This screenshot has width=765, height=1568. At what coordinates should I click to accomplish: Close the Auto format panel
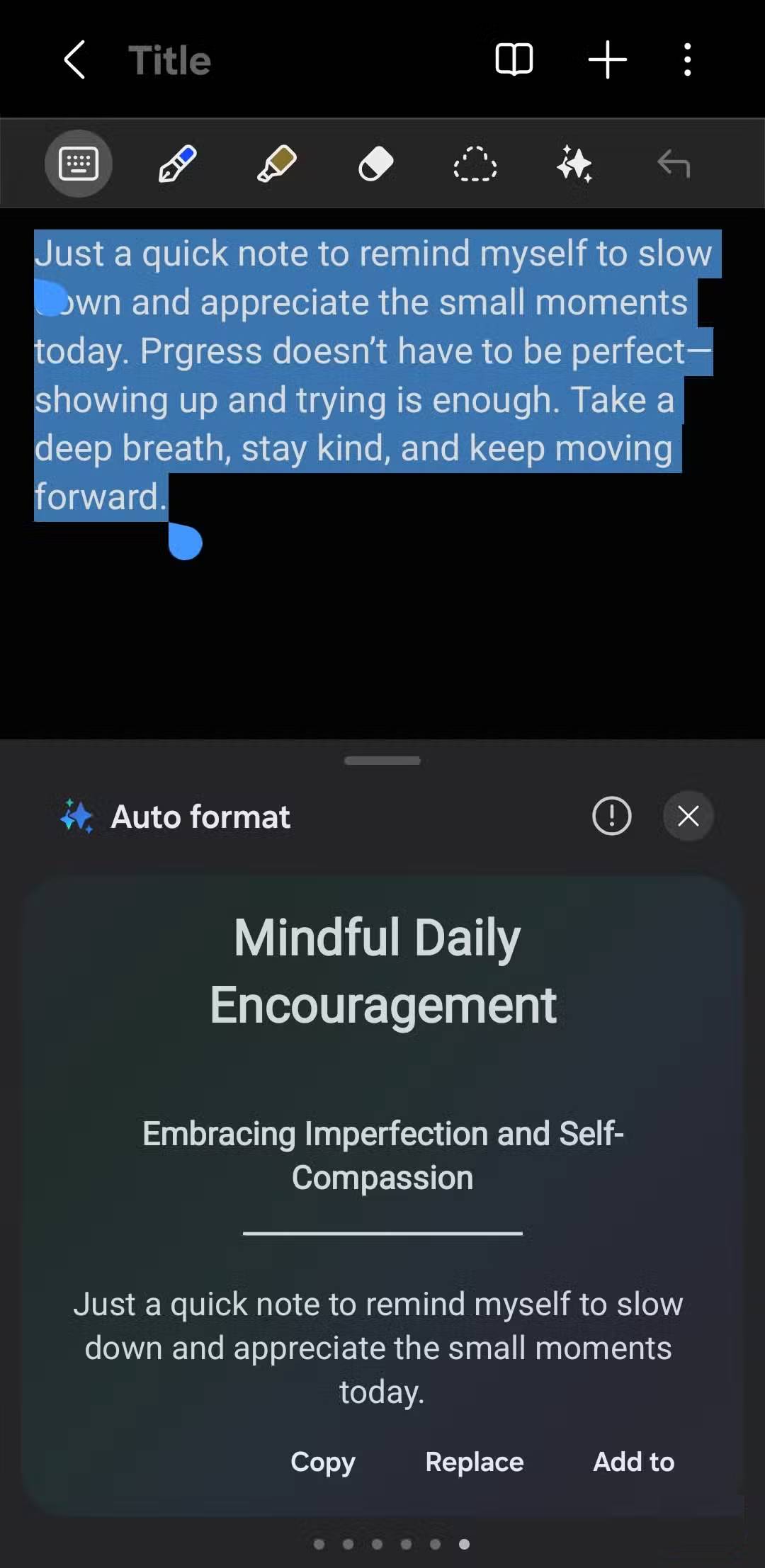688,816
